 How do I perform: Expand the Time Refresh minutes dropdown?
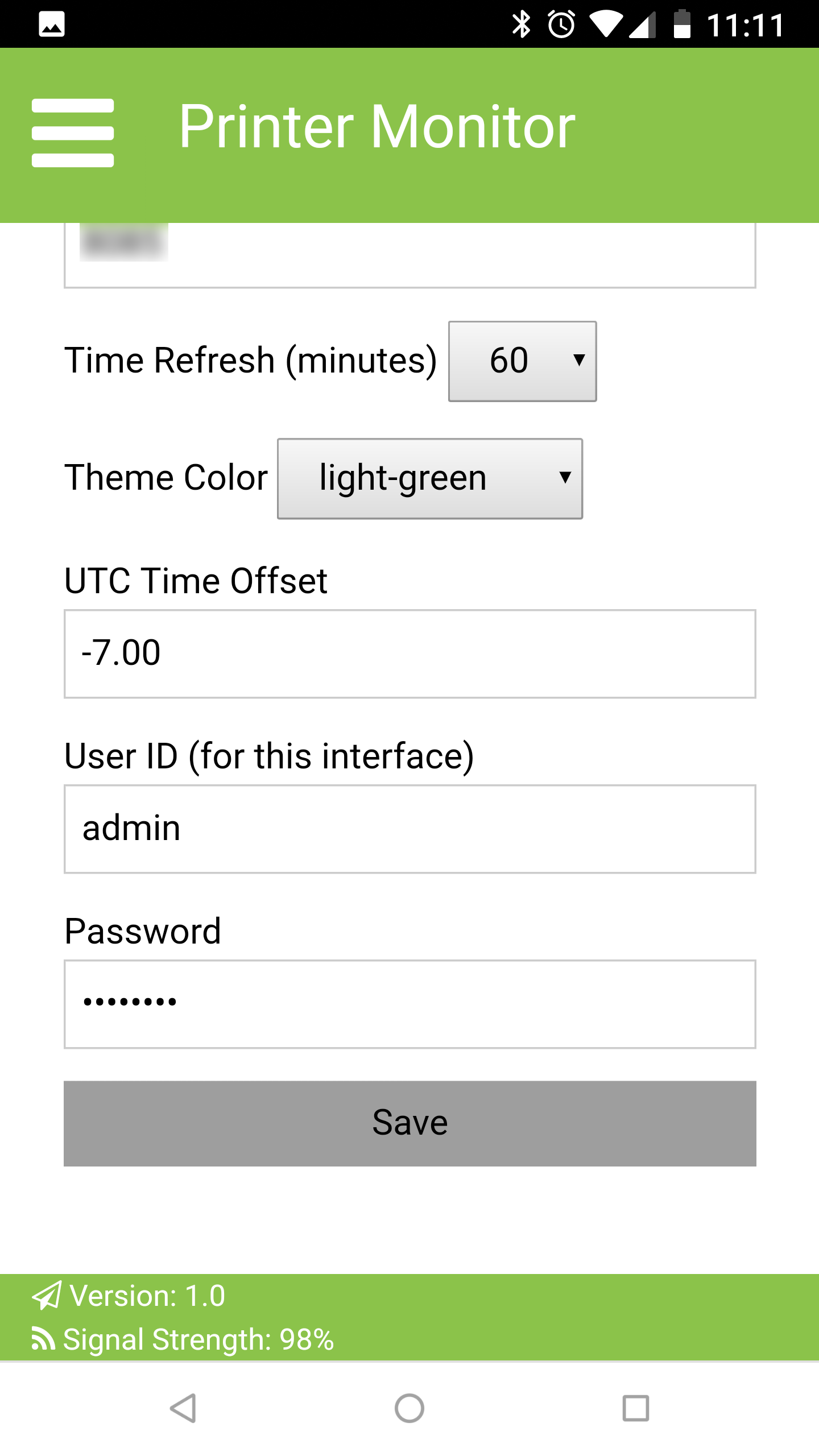coord(522,361)
